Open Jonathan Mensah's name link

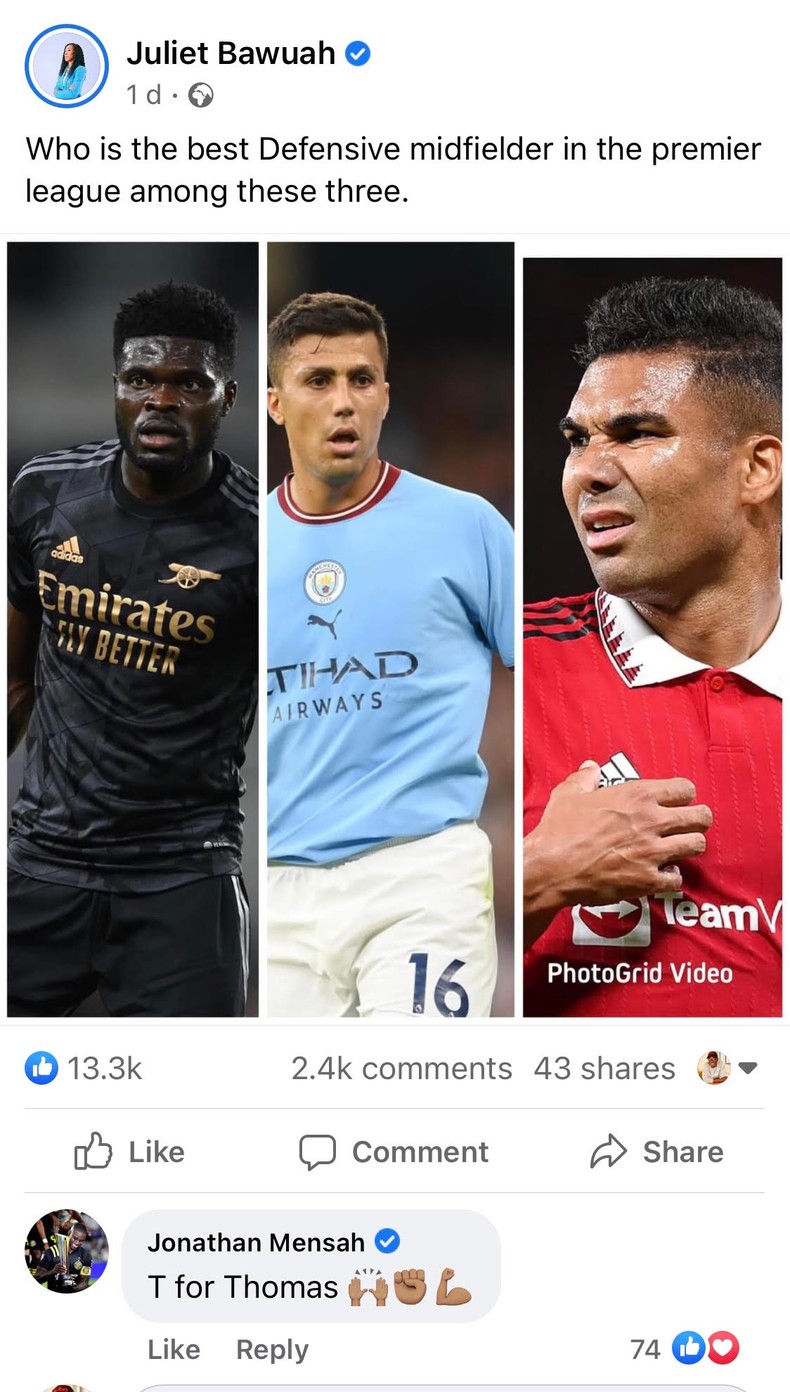256,1242
